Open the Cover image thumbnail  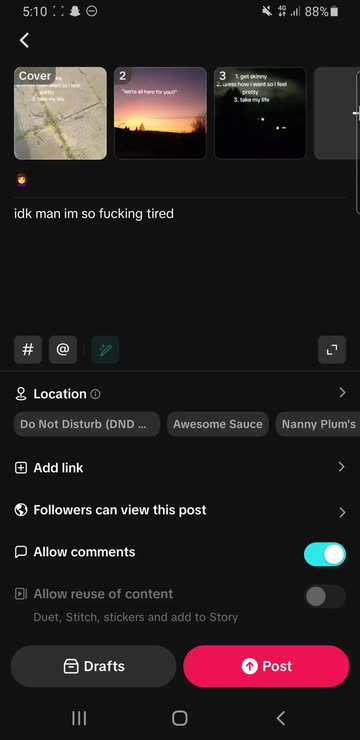[x=60, y=113]
